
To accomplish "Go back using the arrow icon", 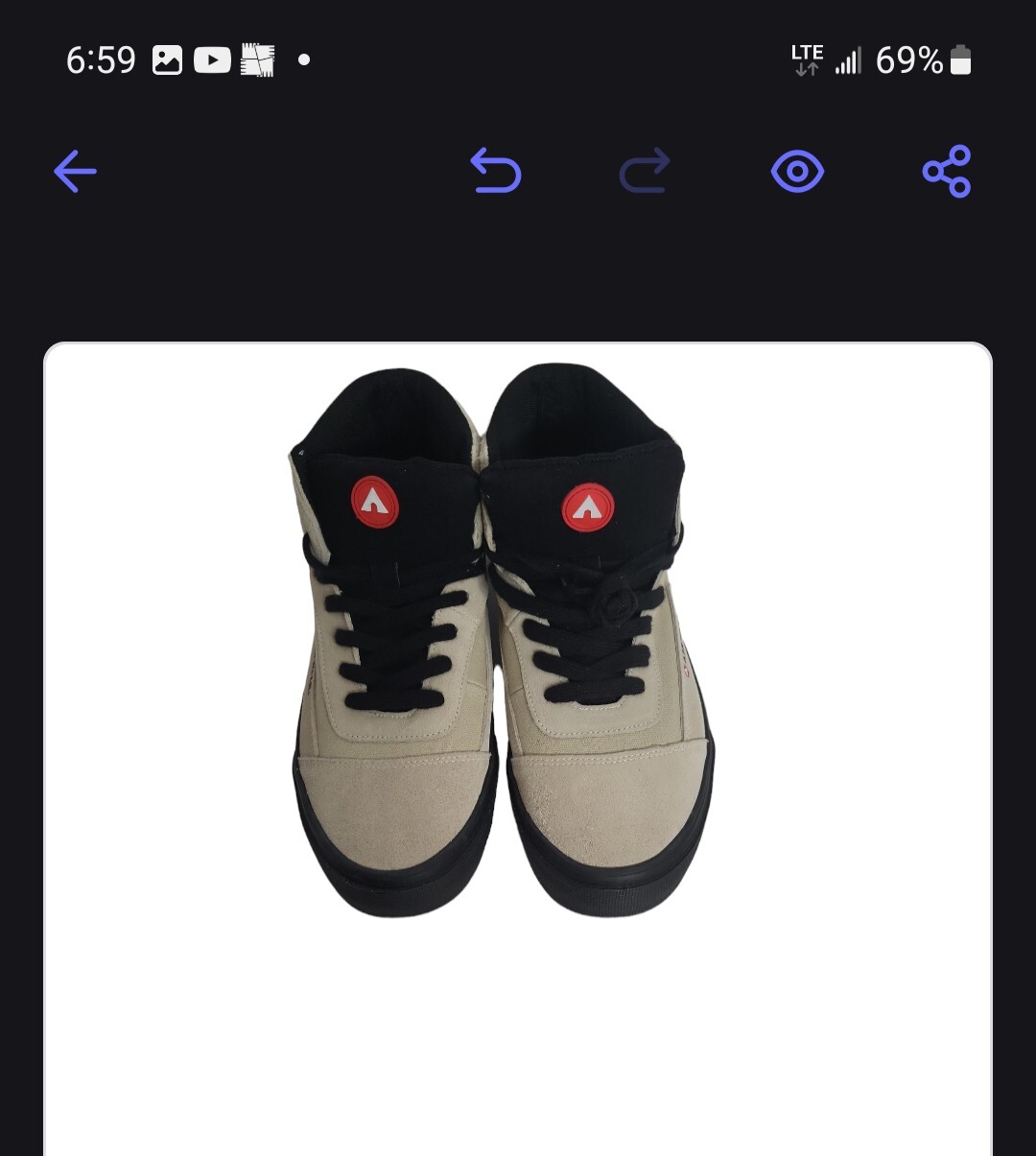I will pos(75,172).
